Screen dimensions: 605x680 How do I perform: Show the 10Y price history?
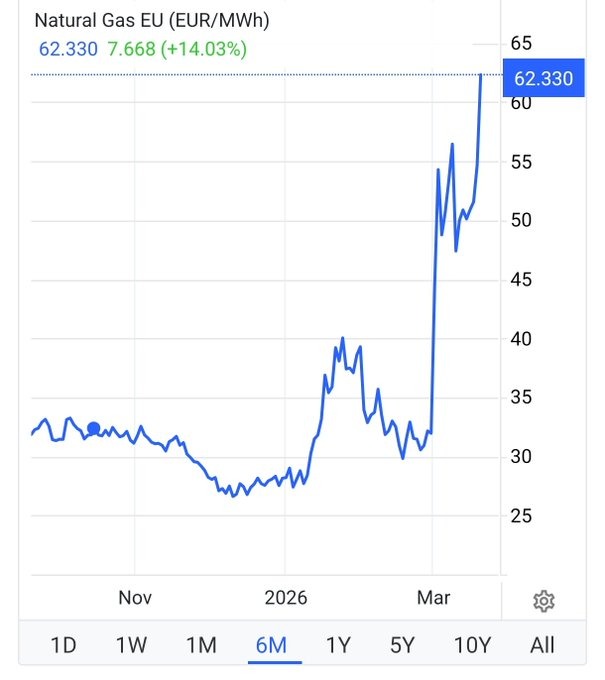pyautogui.click(x=472, y=645)
